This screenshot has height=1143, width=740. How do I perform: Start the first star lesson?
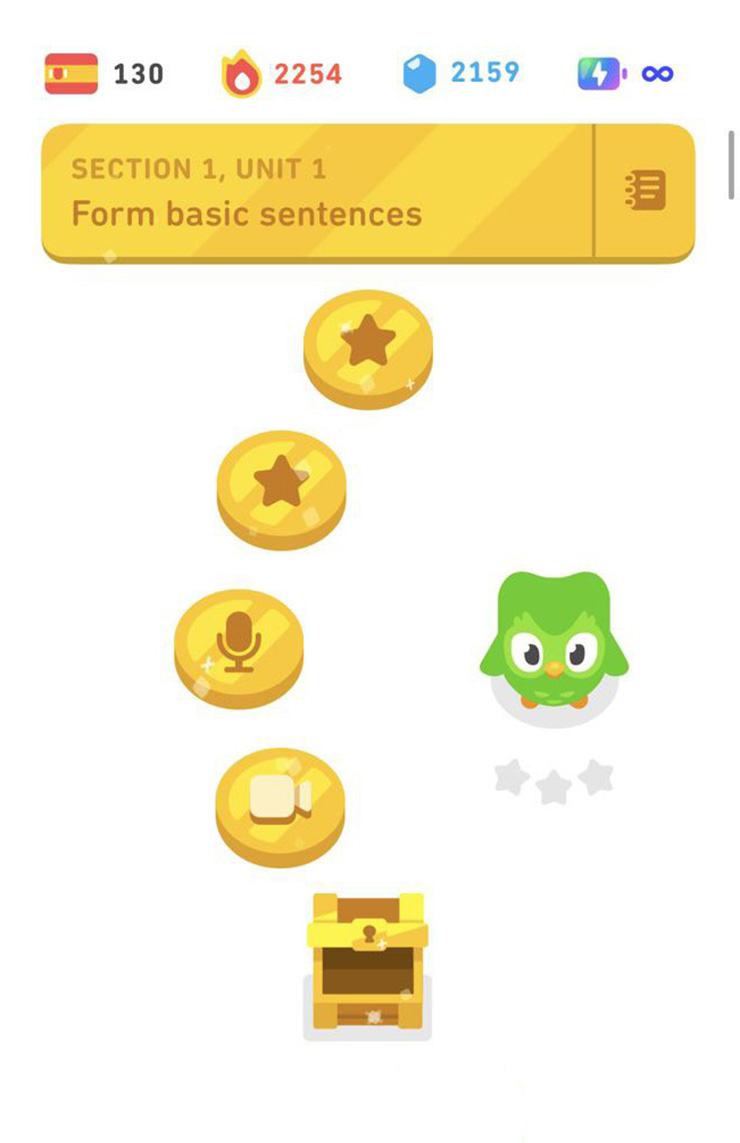tap(368, 346)
